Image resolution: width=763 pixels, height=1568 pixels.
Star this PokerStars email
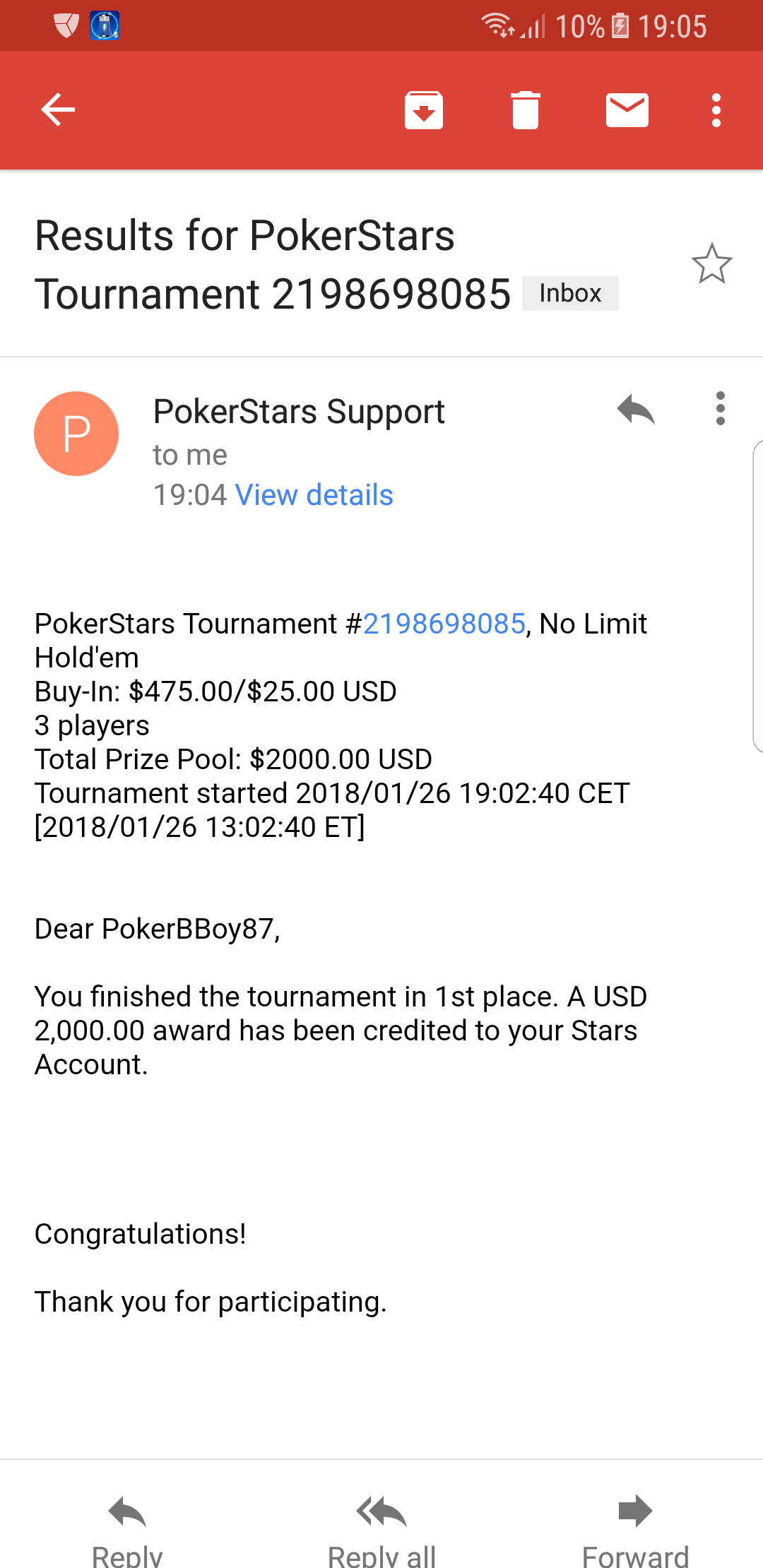711,264
